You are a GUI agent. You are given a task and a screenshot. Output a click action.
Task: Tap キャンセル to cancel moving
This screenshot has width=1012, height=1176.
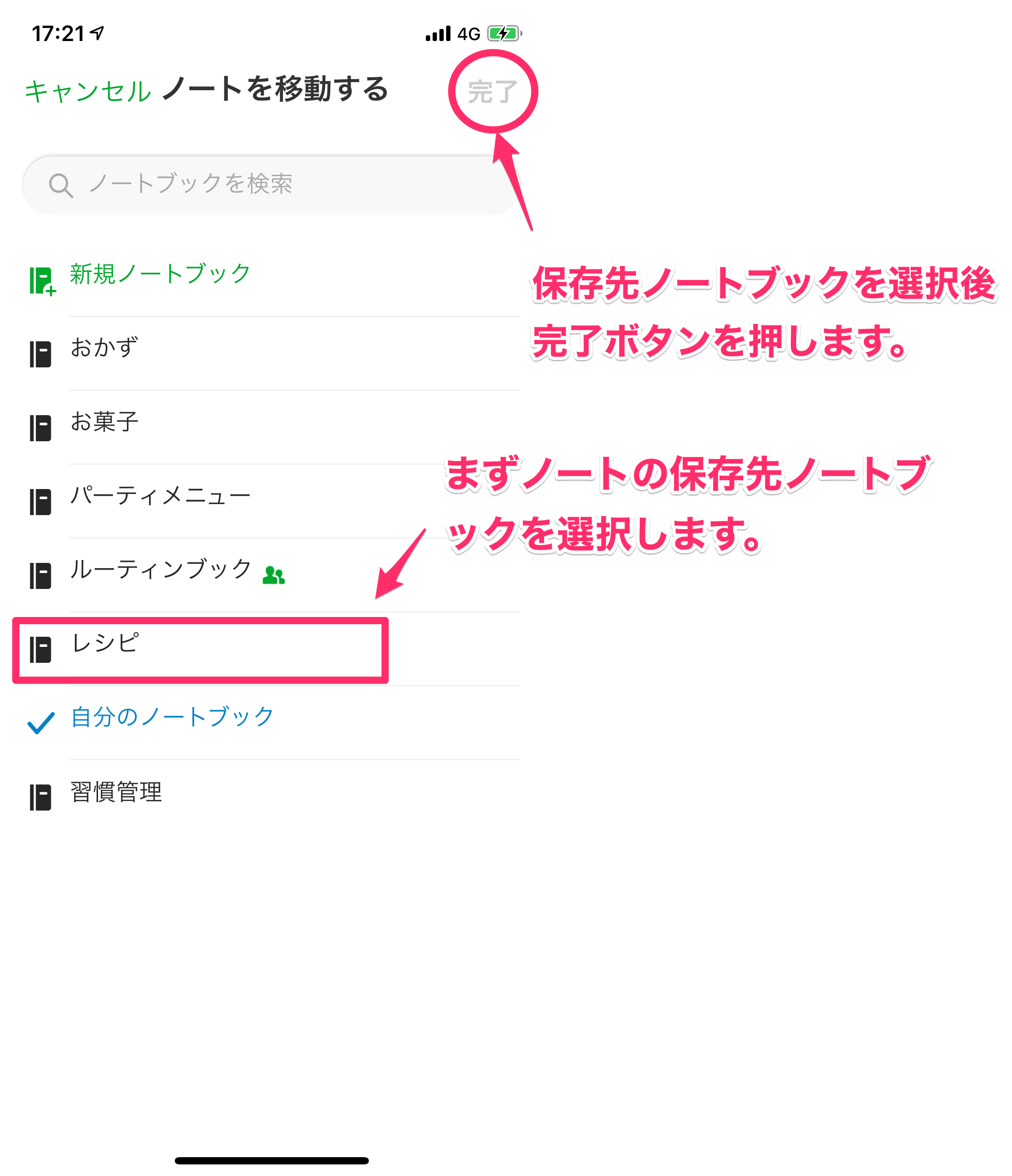(x=87, y=91)
